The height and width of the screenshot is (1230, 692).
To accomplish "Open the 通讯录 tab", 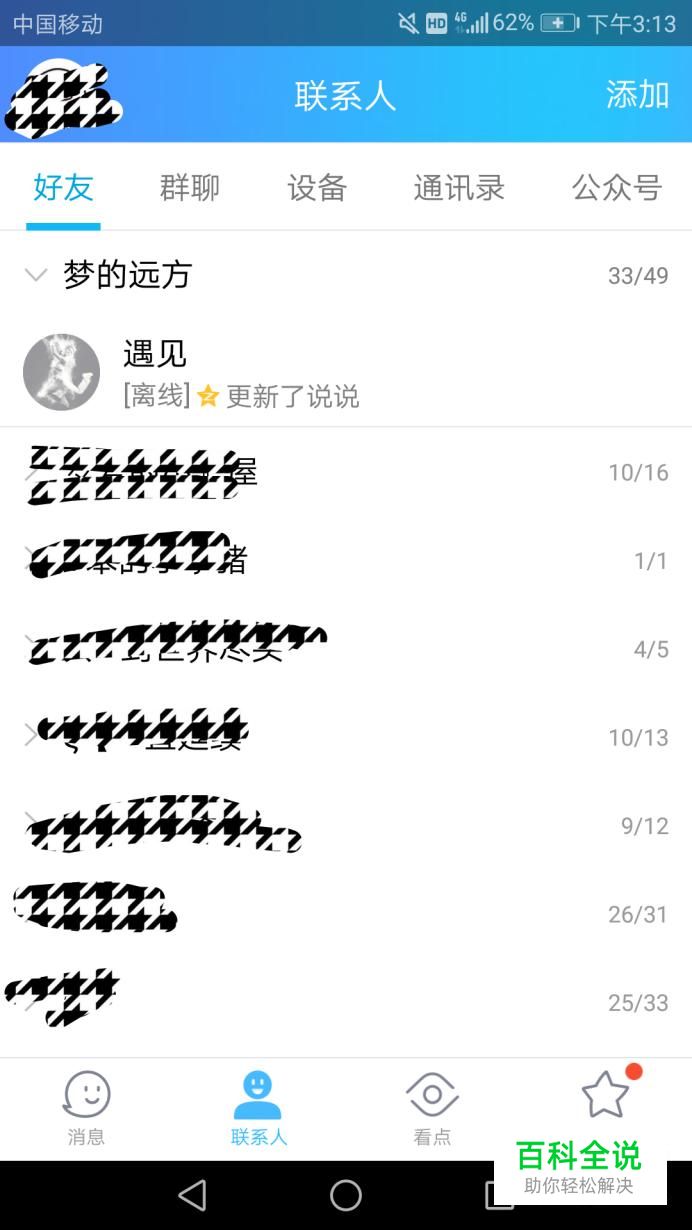I will tap(459, 187).
